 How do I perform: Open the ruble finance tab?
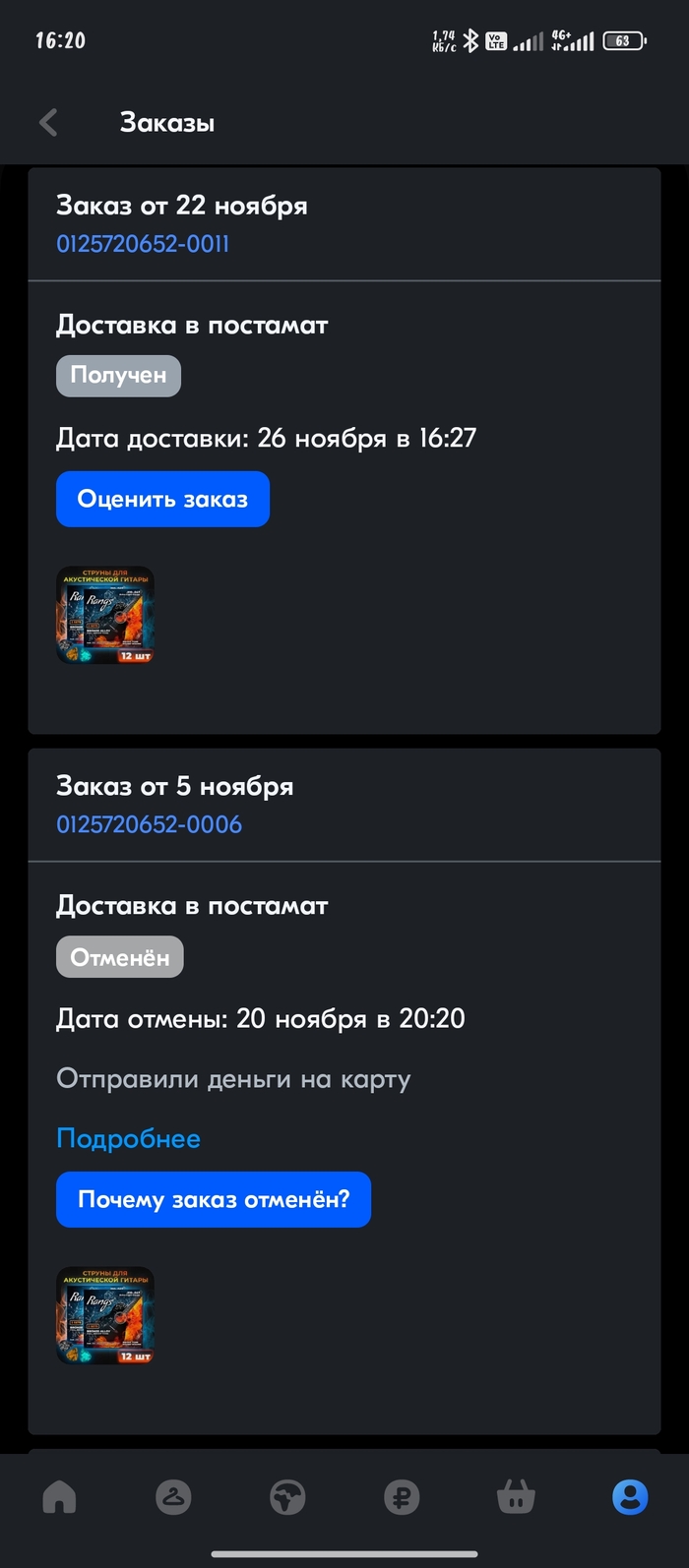(x=402, y=1497)
